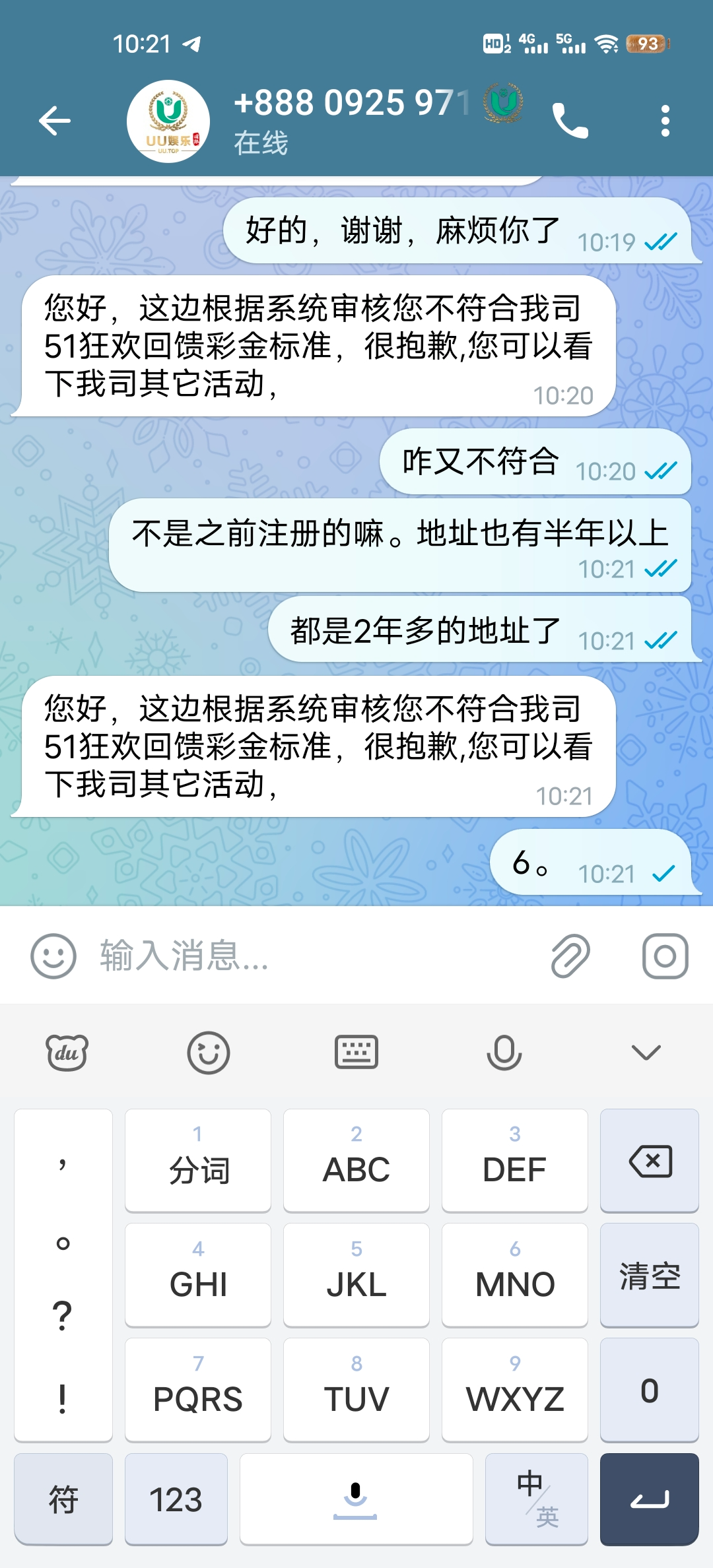
Task: Start voice input from keyboard toolbar
Action: pyautogui.click(x=504, y=1053)
